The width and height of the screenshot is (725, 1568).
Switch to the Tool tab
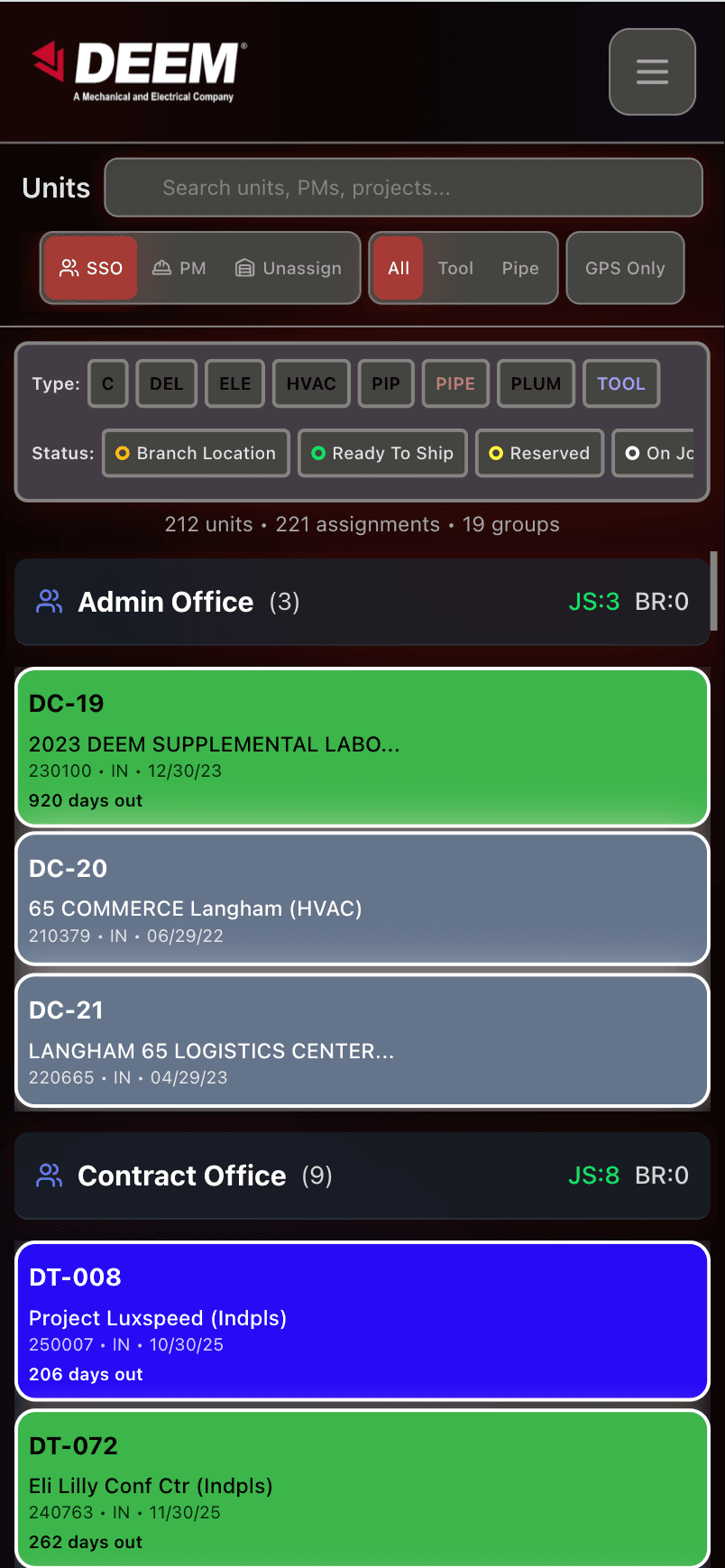pos(455,267)
